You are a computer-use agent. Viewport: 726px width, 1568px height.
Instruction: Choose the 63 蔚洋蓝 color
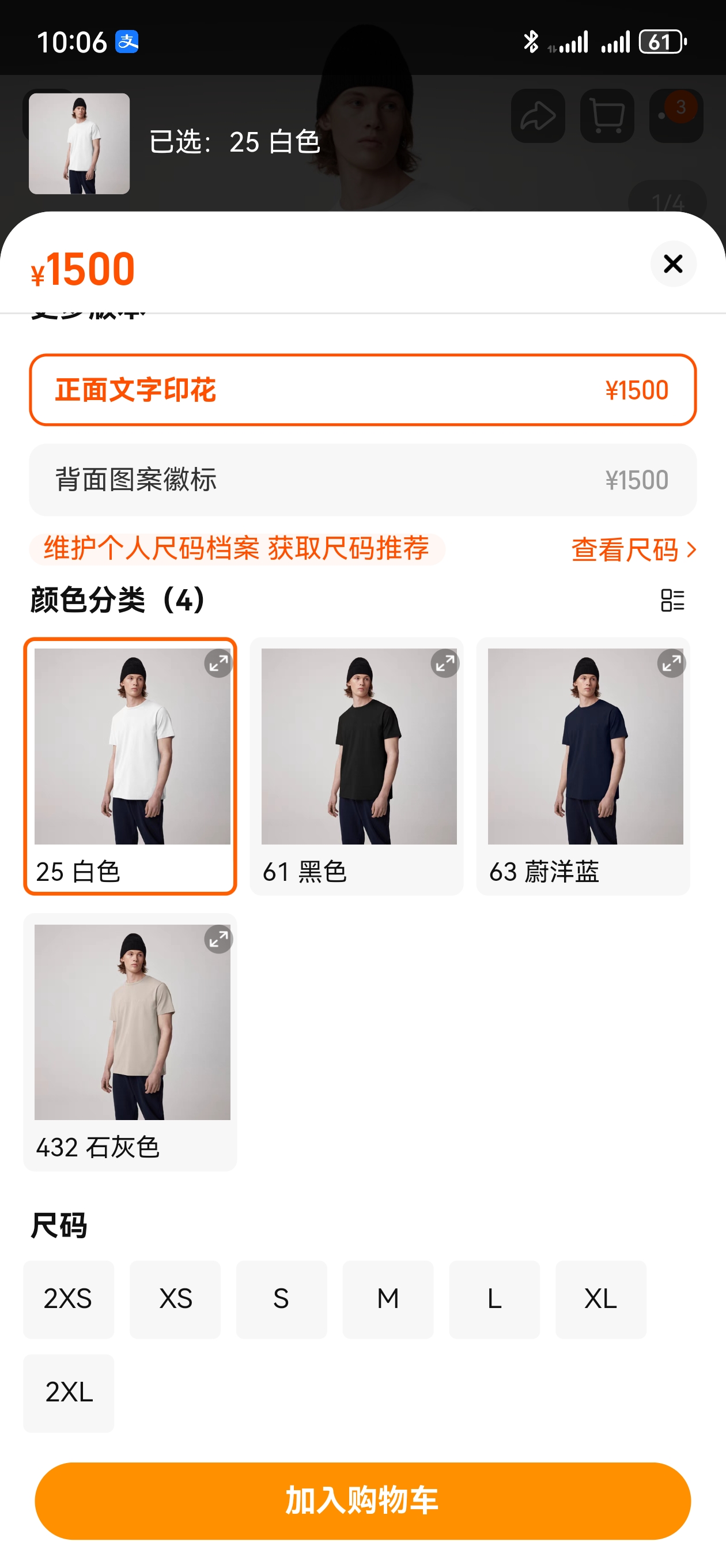click(583, 765)
